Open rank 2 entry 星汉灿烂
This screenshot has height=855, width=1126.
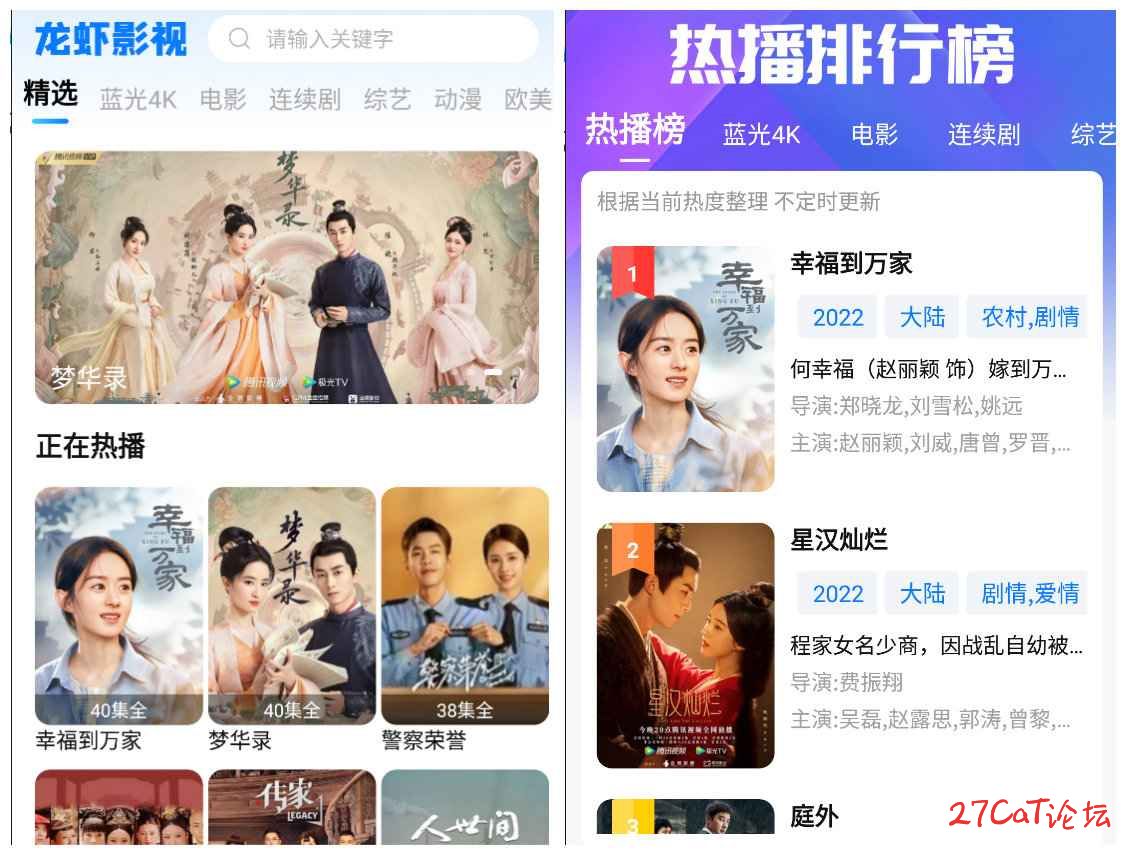coord(839,541)
